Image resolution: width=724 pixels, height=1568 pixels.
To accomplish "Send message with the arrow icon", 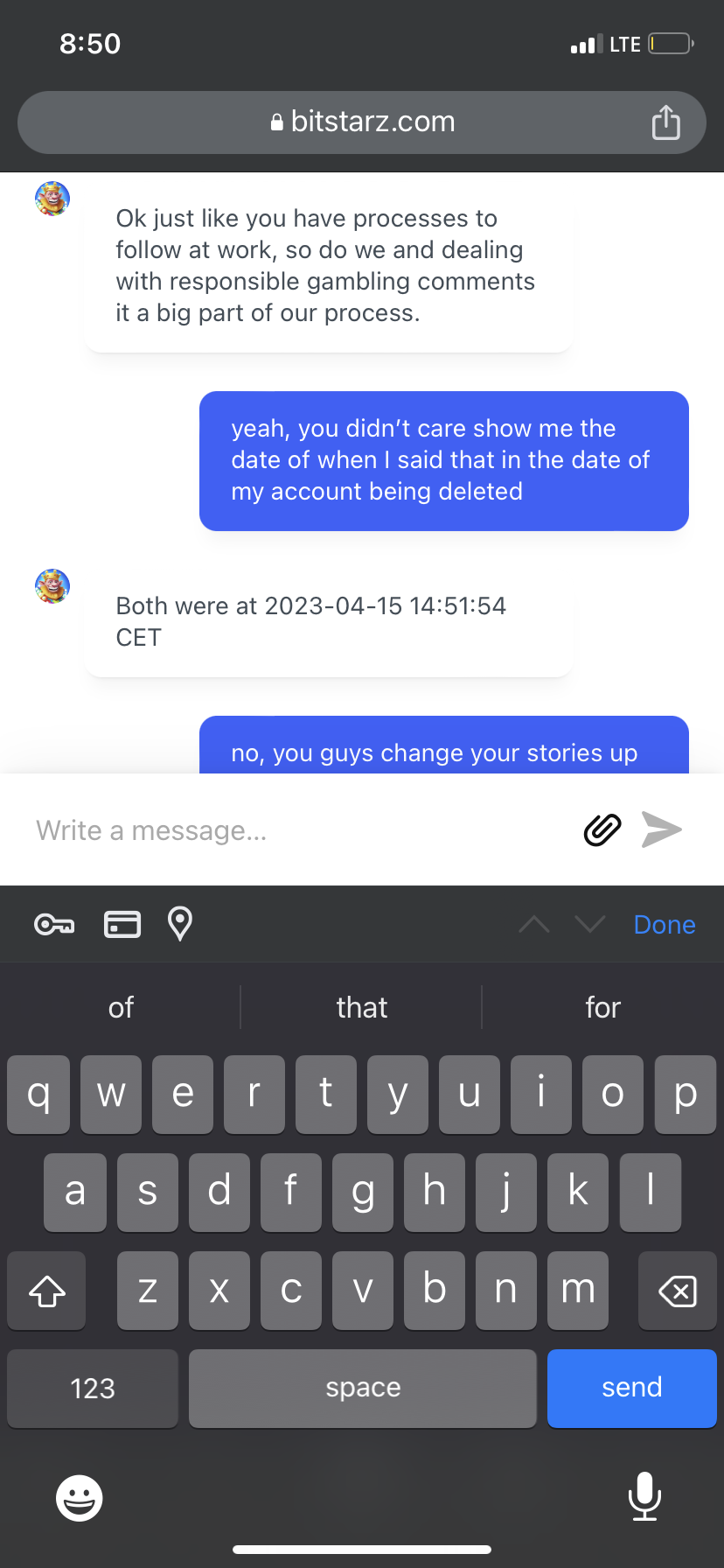I will tap(662, 829).
